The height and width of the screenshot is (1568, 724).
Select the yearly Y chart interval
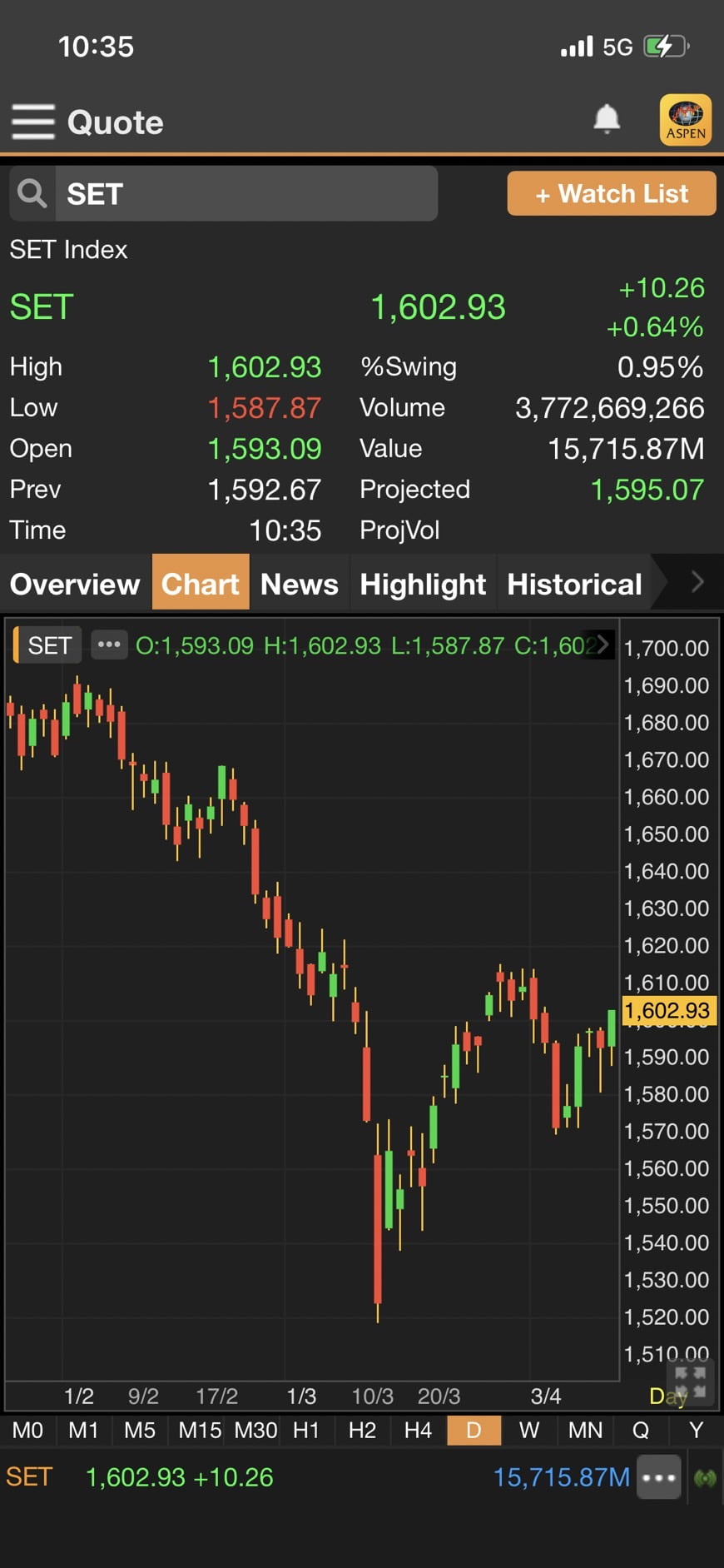click(x=697, y=1431)
